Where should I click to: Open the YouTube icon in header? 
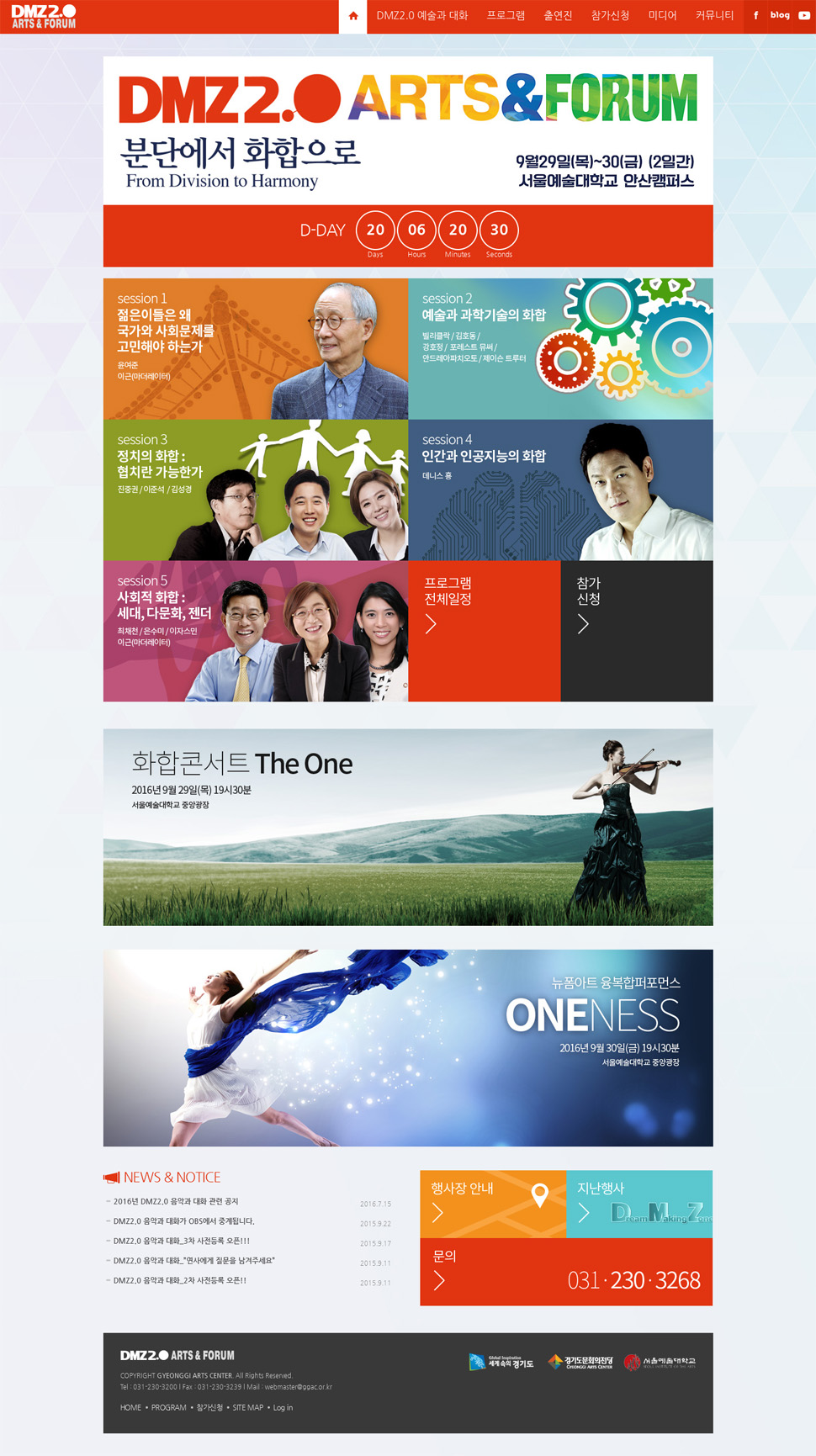click(x=804, y=16)
